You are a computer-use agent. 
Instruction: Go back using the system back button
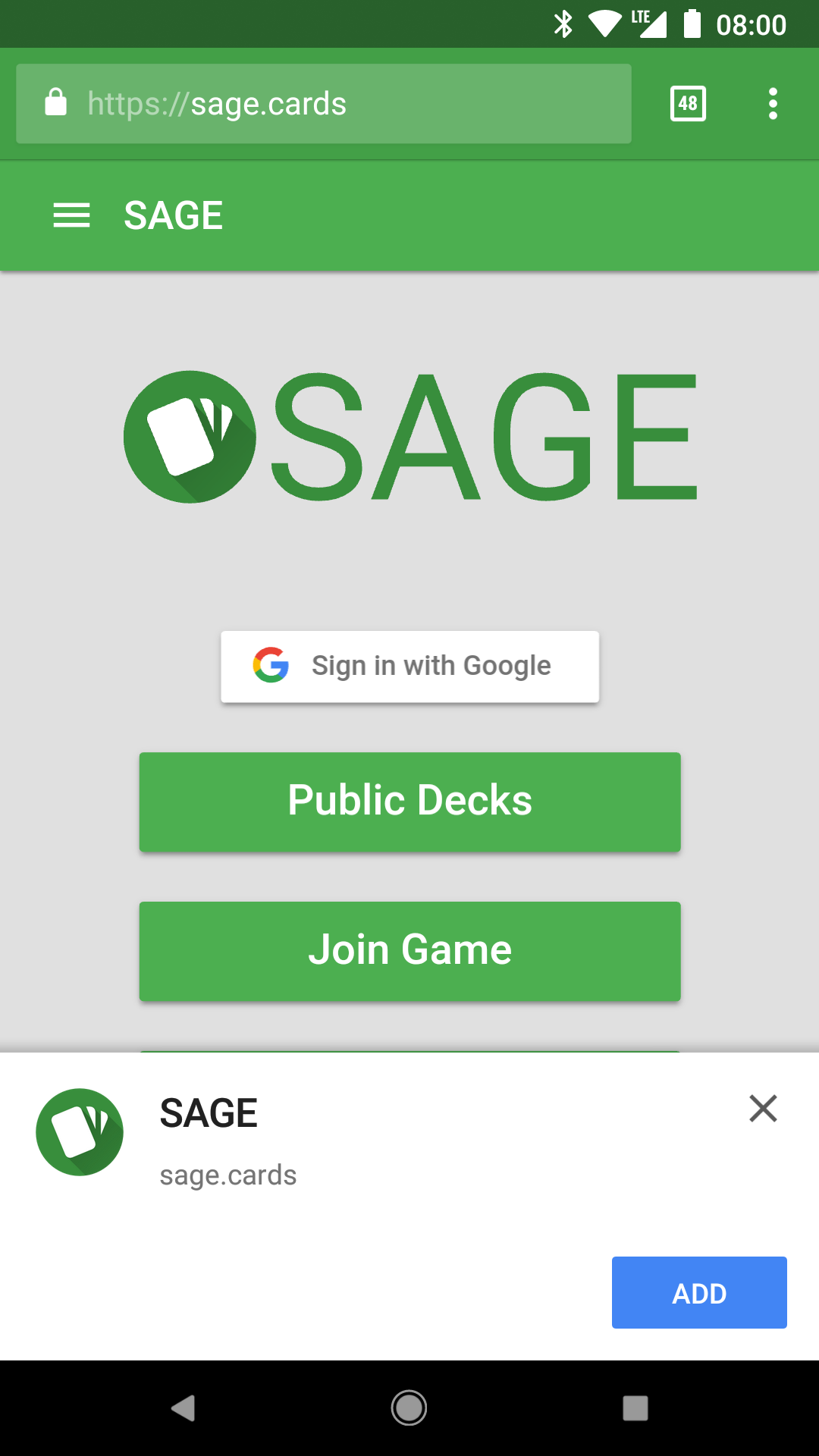183,1408
